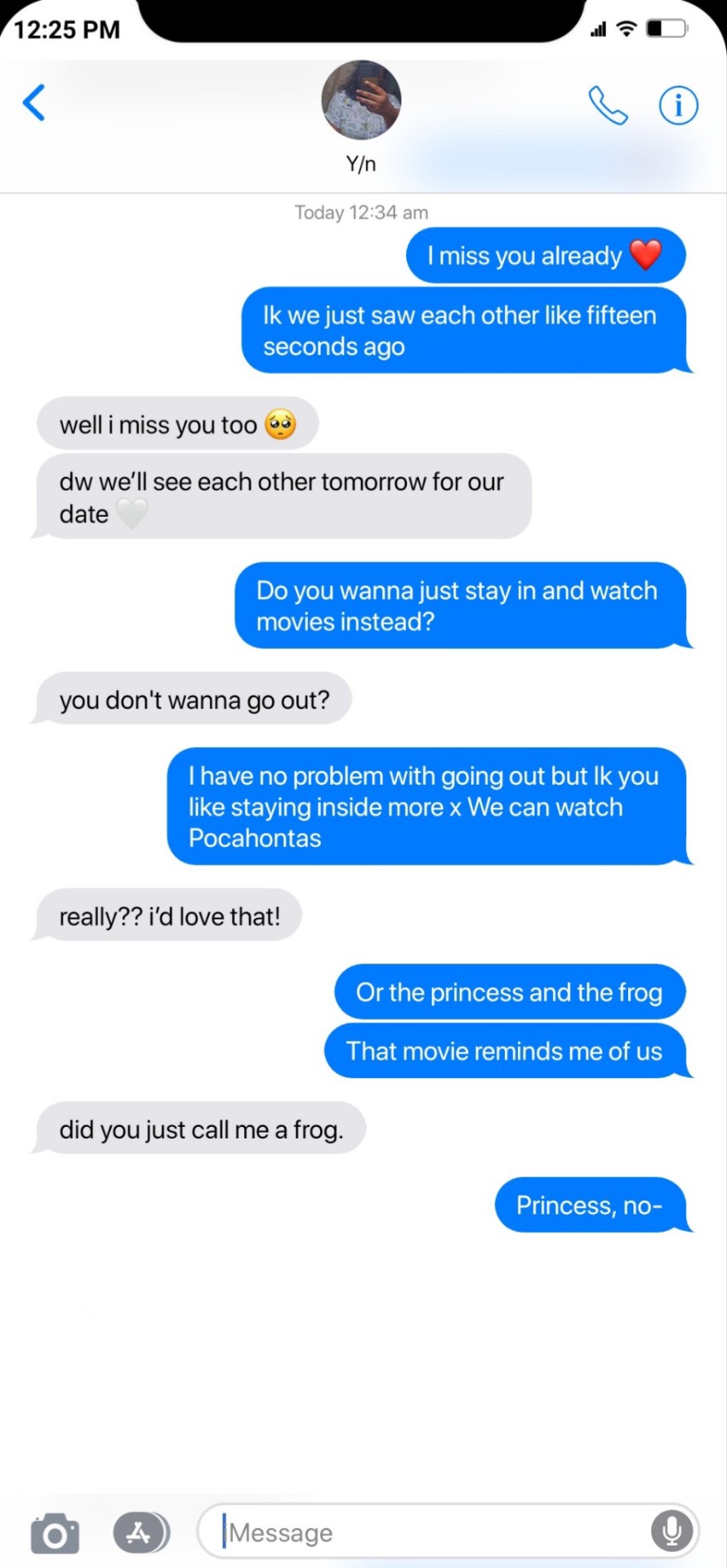Open the camera to attach a photo
Screen dimensions: 727x1568
coord(55,1533)
